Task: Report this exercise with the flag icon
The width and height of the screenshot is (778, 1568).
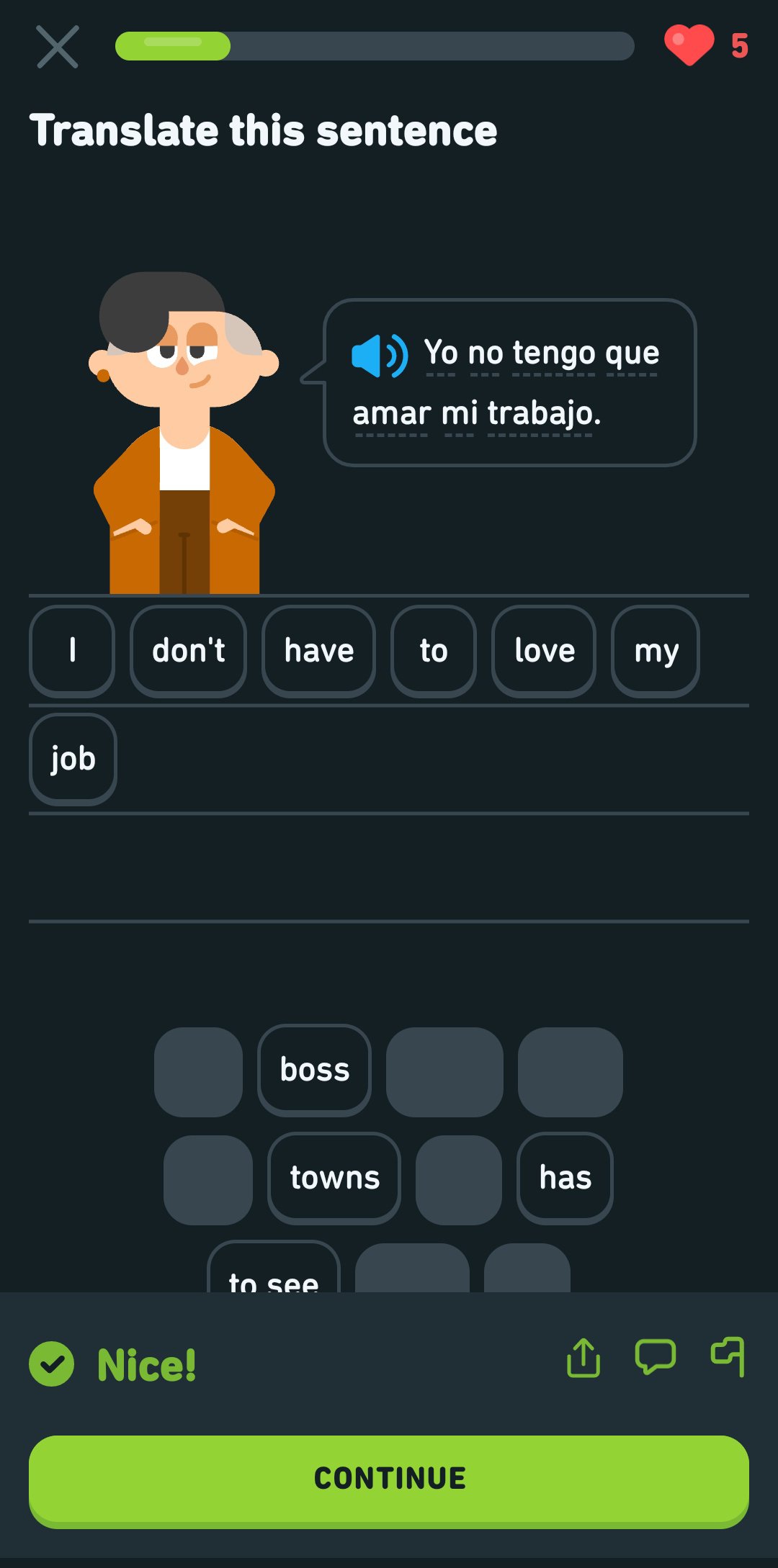Action: click(728, 1357)
